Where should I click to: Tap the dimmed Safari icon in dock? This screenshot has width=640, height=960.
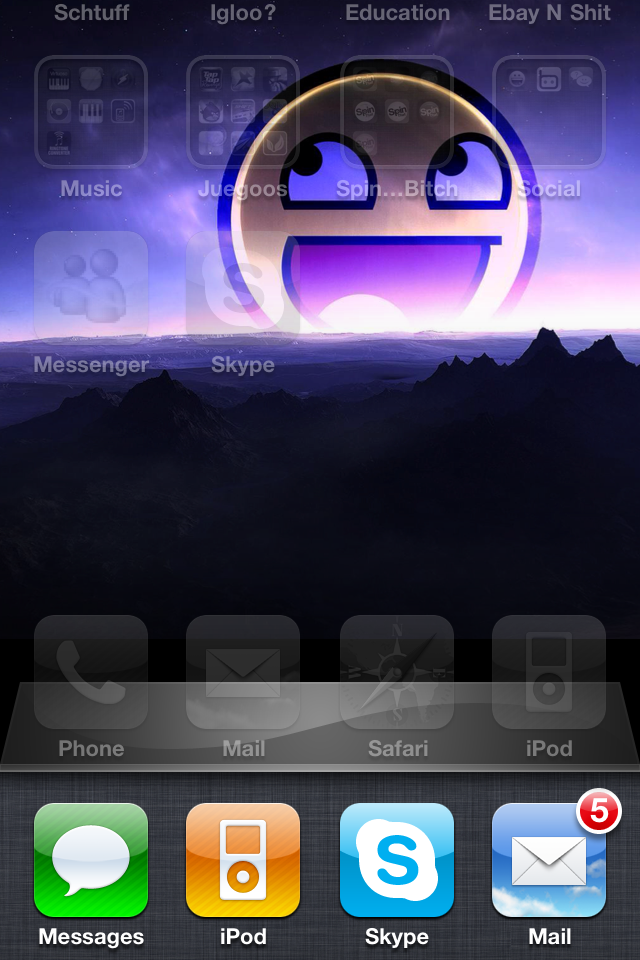point(397,672)
